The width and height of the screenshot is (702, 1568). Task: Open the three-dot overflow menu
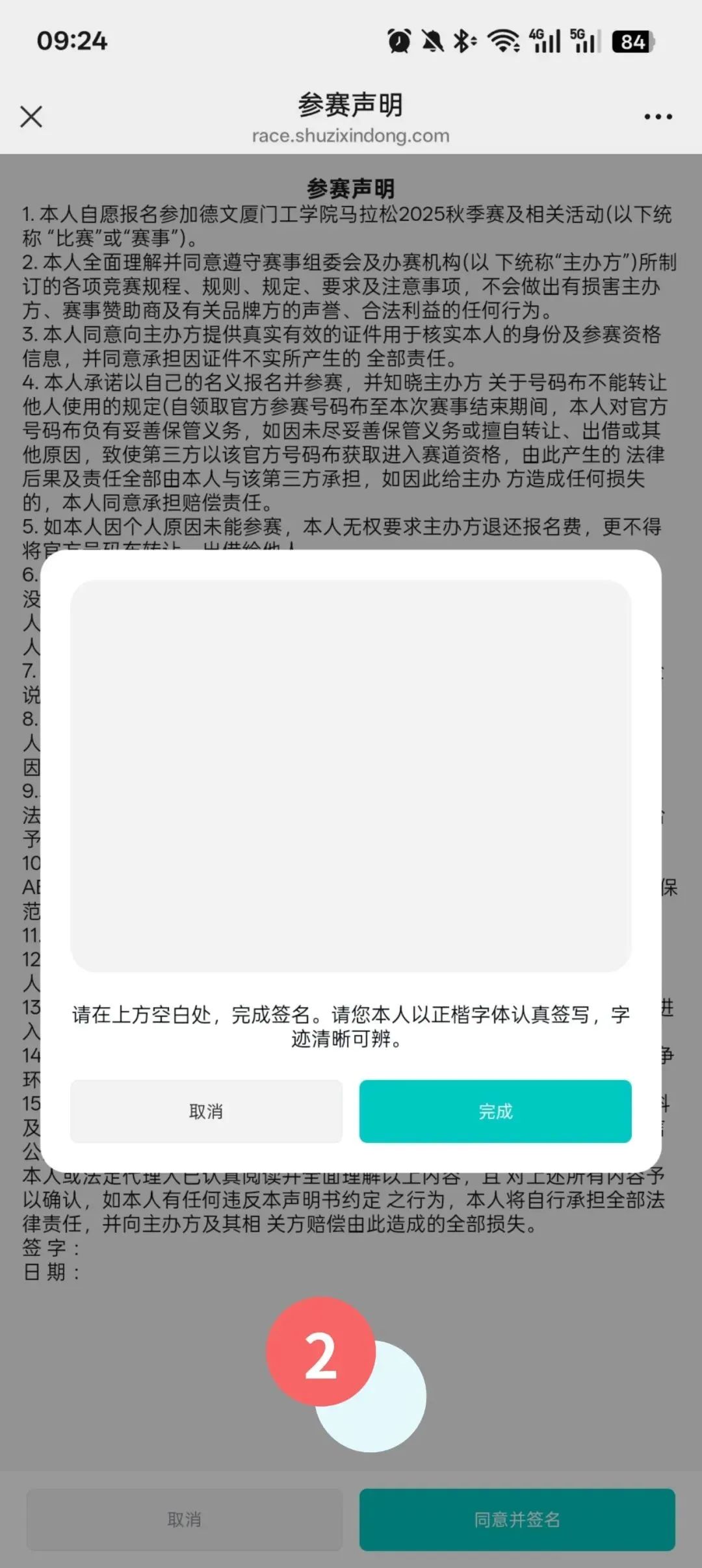(x=658, y=117)
